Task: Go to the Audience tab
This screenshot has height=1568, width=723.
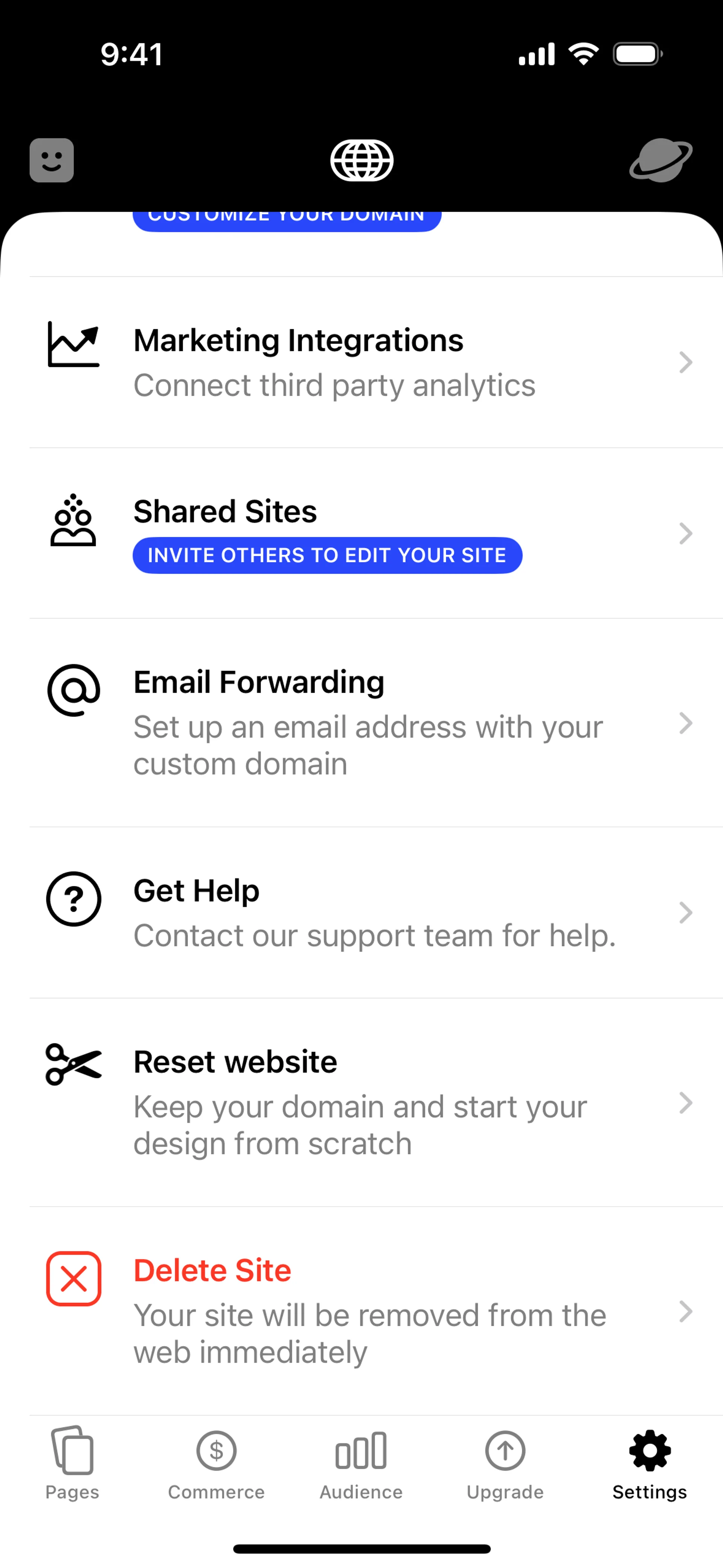Action: pyautogui.click(x=361, y=1463)
